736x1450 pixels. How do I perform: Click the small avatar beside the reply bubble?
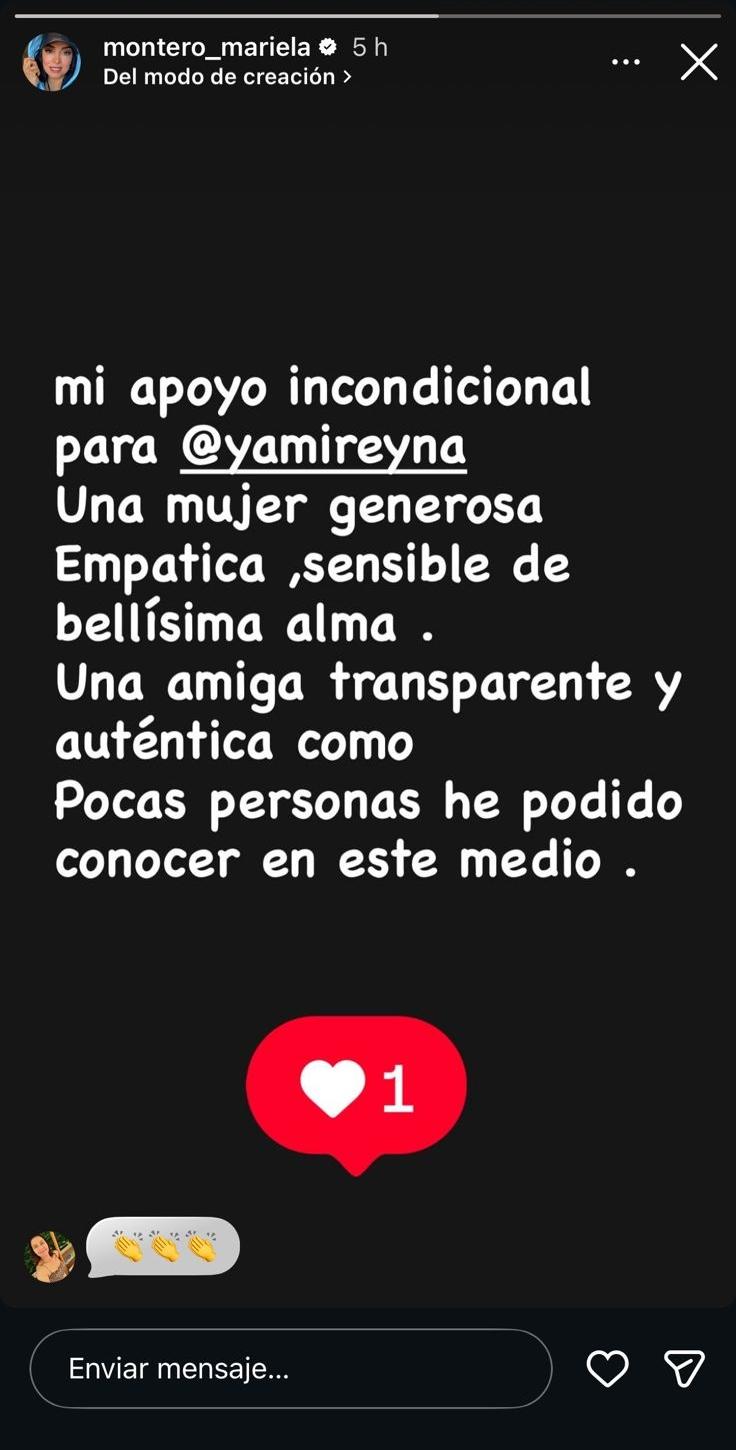coord(49,1249)
